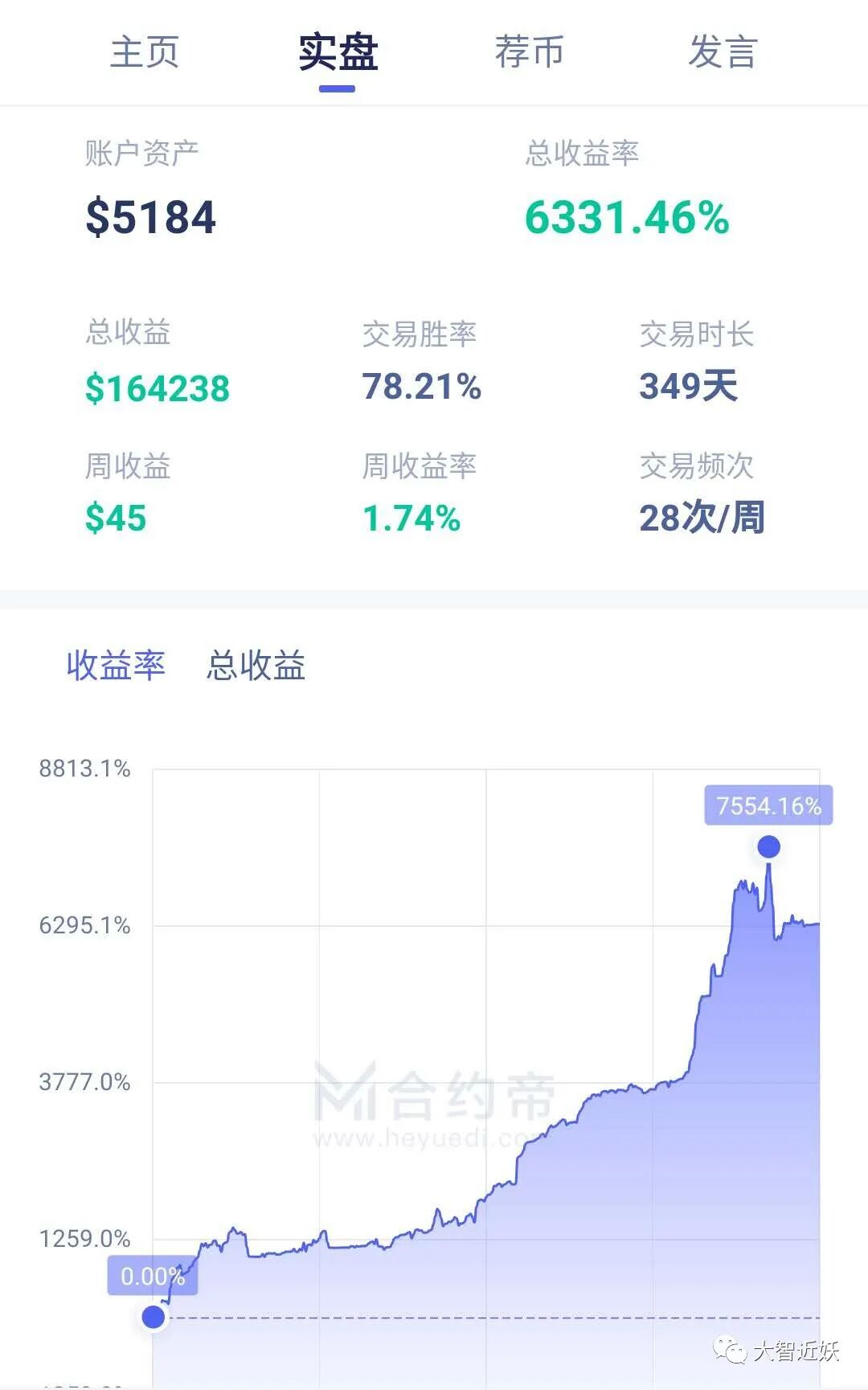The height and width of the screenshot is (1390, 868).
Task: Select the 实盘 tab
Action: [338, 53]
